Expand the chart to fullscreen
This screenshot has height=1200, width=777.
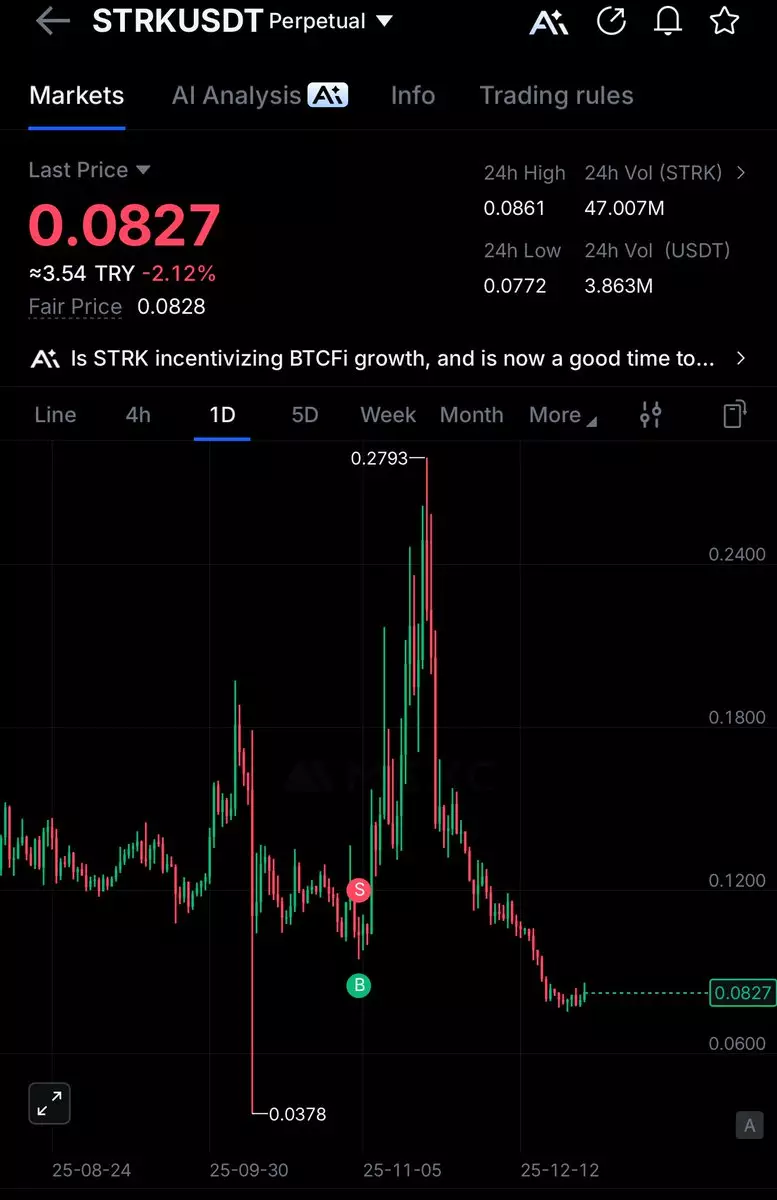coord(49,1104)
